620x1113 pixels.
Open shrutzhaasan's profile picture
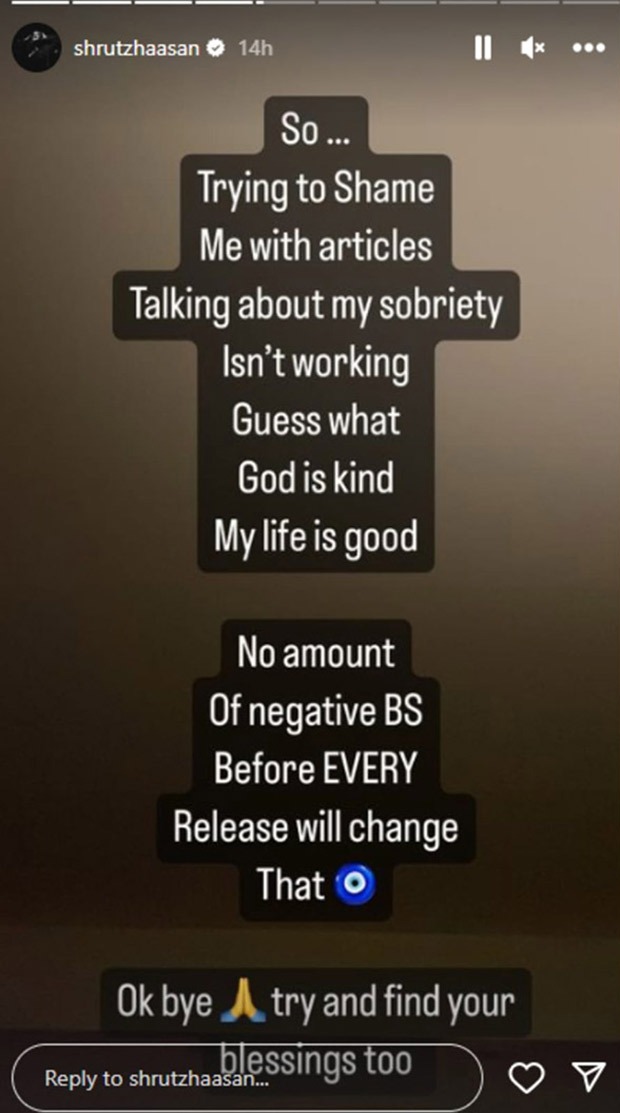(x=37, y=48)
